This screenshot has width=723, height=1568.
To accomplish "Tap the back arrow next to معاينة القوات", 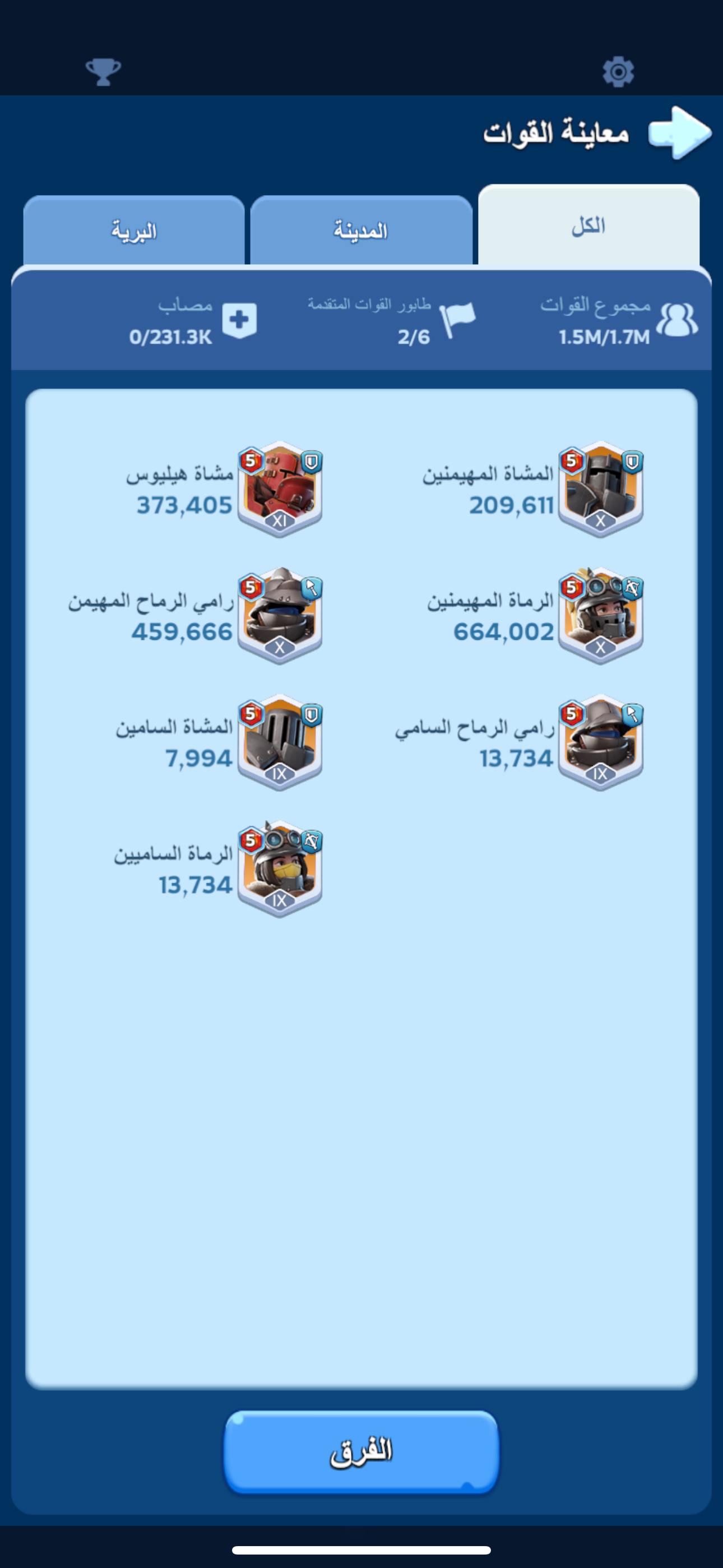I will (680, 133).
